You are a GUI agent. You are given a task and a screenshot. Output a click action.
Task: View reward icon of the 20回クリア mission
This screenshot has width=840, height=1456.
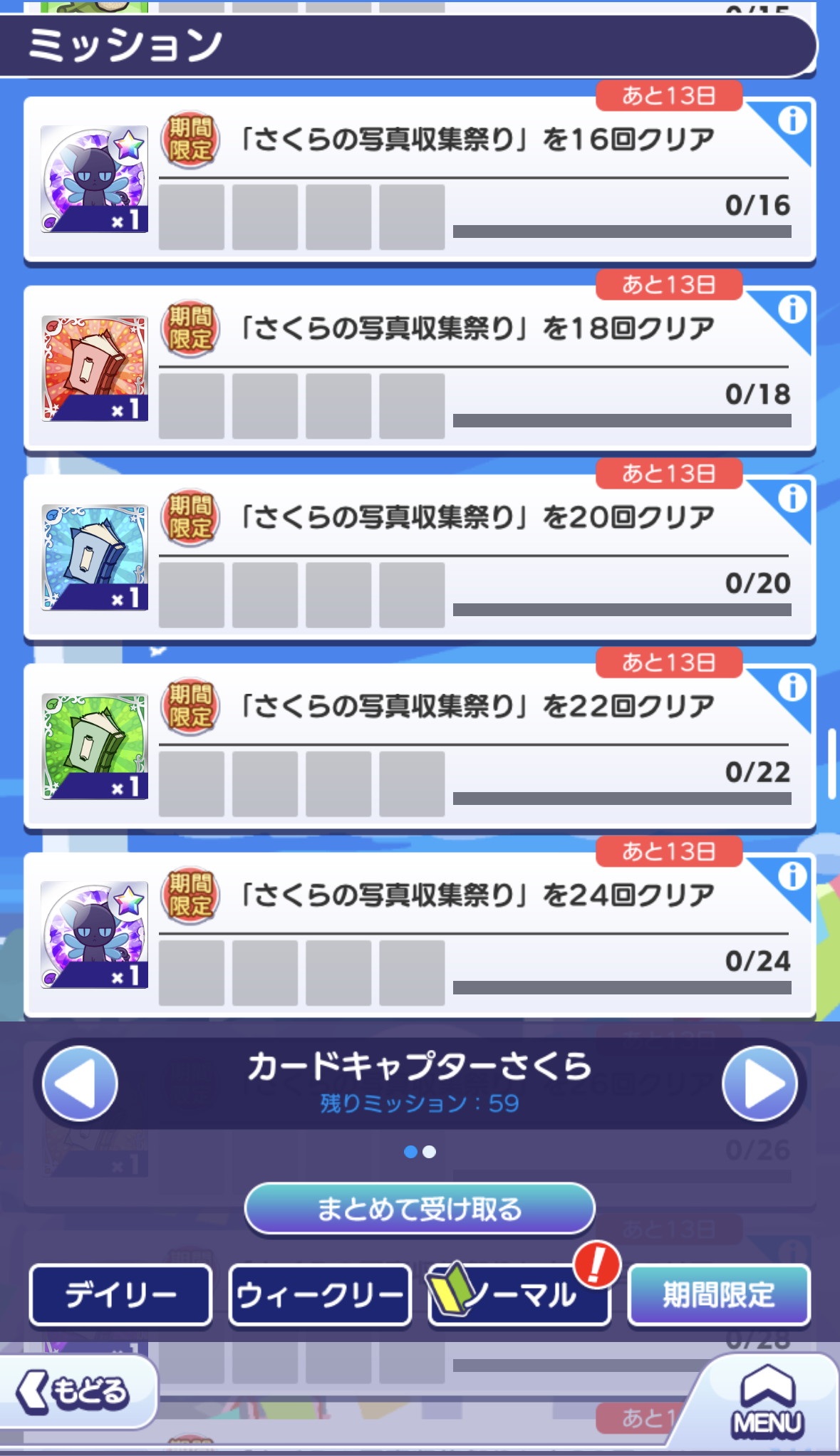[x=95, y=557]
